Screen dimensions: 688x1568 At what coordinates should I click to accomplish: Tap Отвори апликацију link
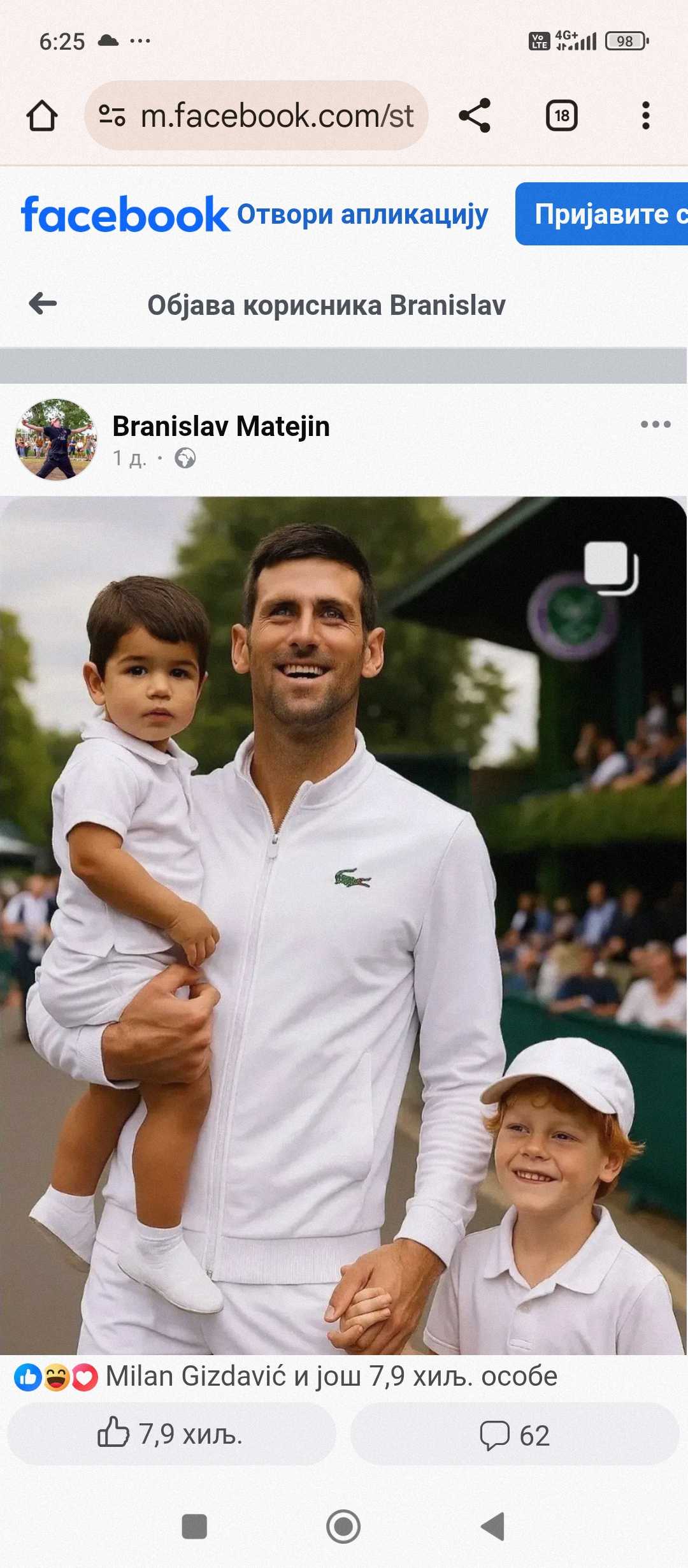[362, 214]
